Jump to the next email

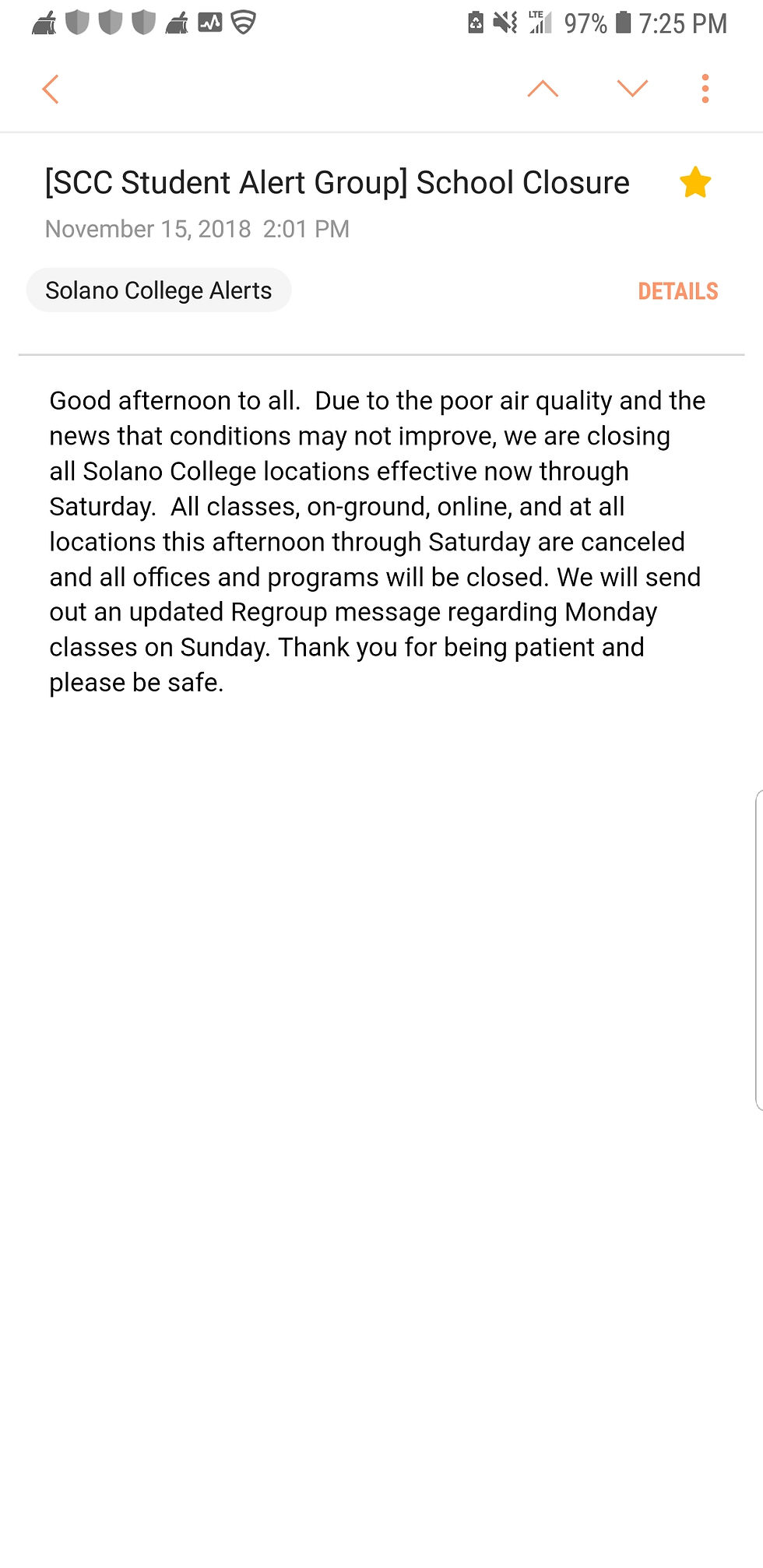[632, 89]
